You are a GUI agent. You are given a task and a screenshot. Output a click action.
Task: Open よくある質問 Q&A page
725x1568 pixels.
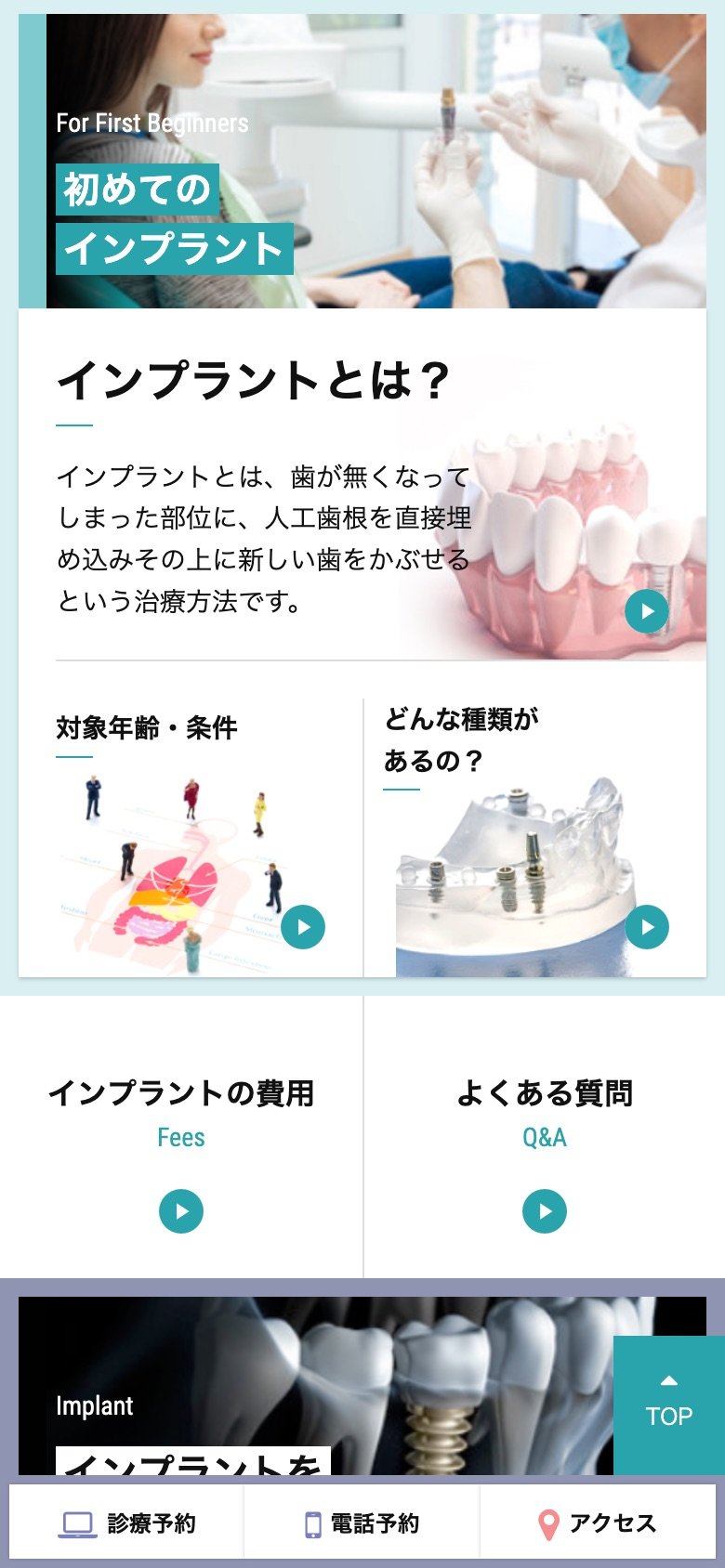[545, 1137]
